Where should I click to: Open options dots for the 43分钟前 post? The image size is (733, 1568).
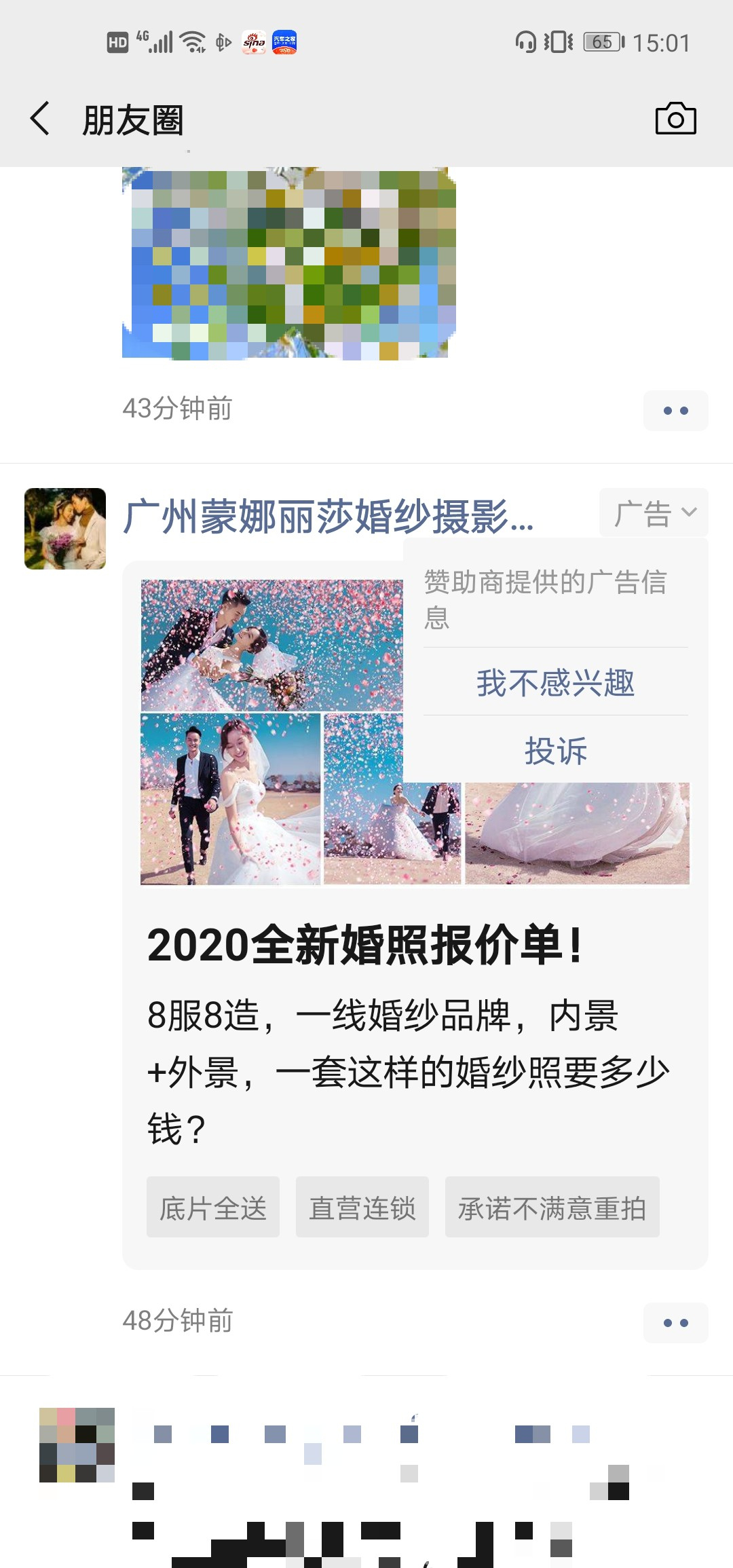coord(675,411)
